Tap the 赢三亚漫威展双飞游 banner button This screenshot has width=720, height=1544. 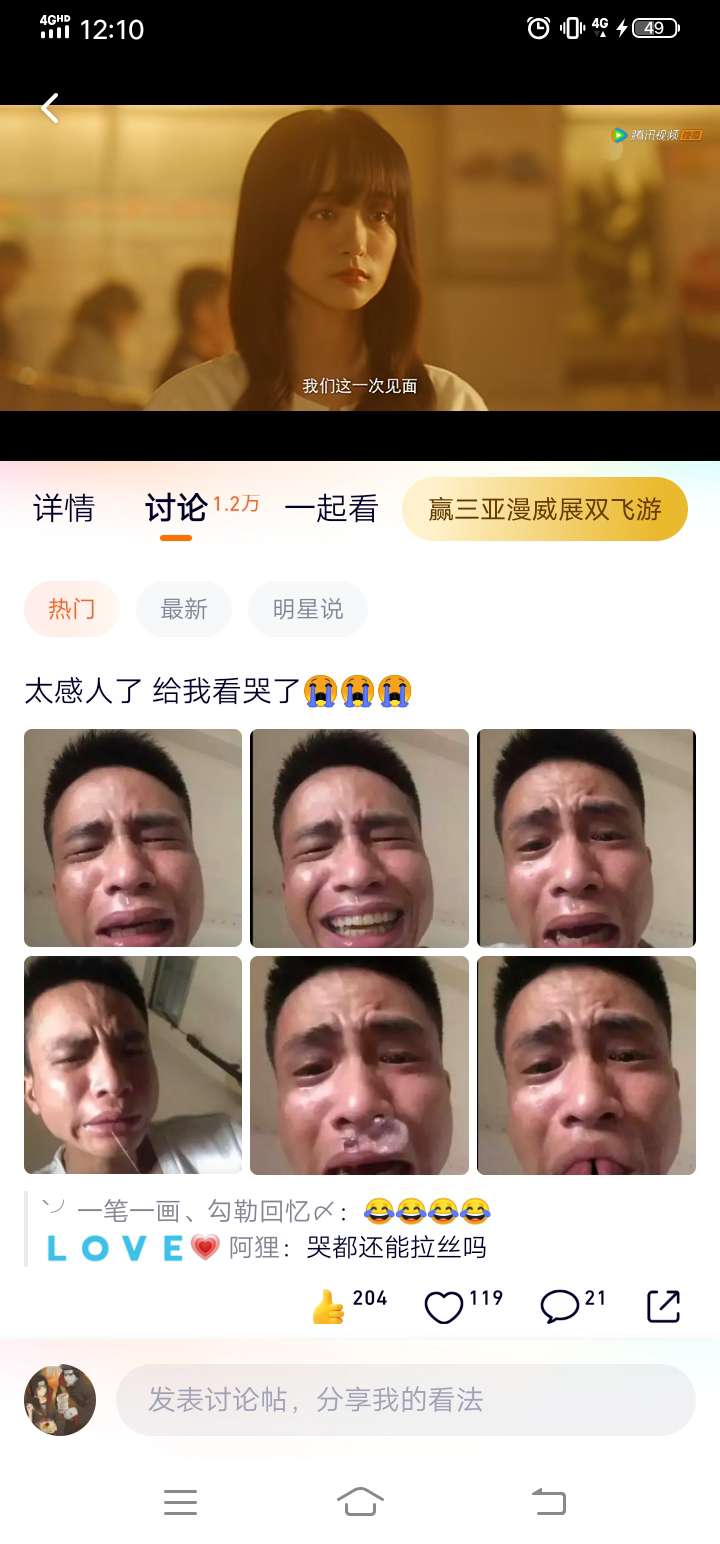coord(545,509)
